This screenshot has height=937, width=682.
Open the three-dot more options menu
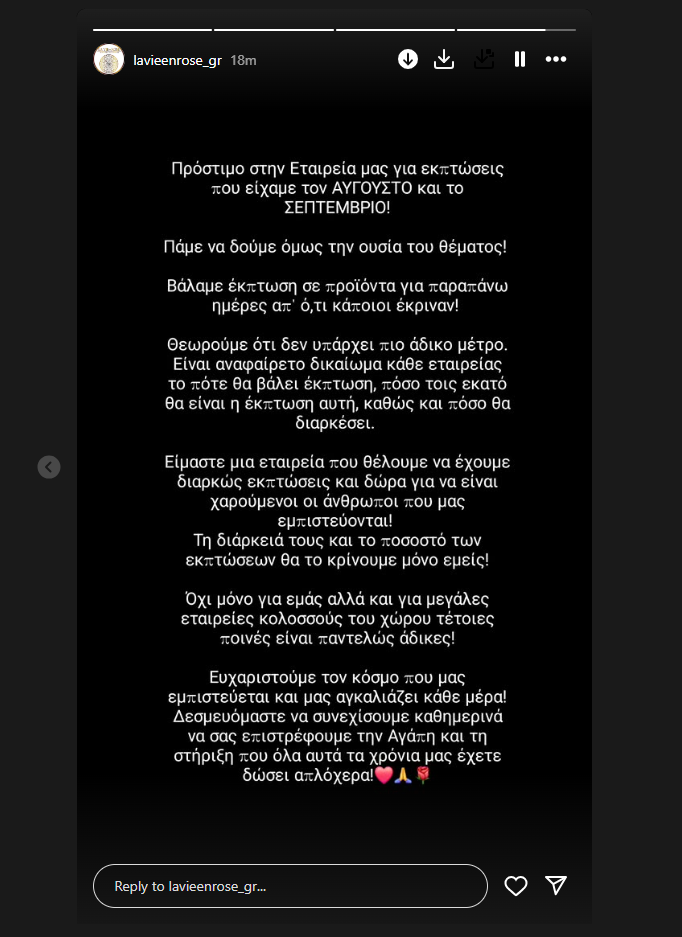click(556, 59)
